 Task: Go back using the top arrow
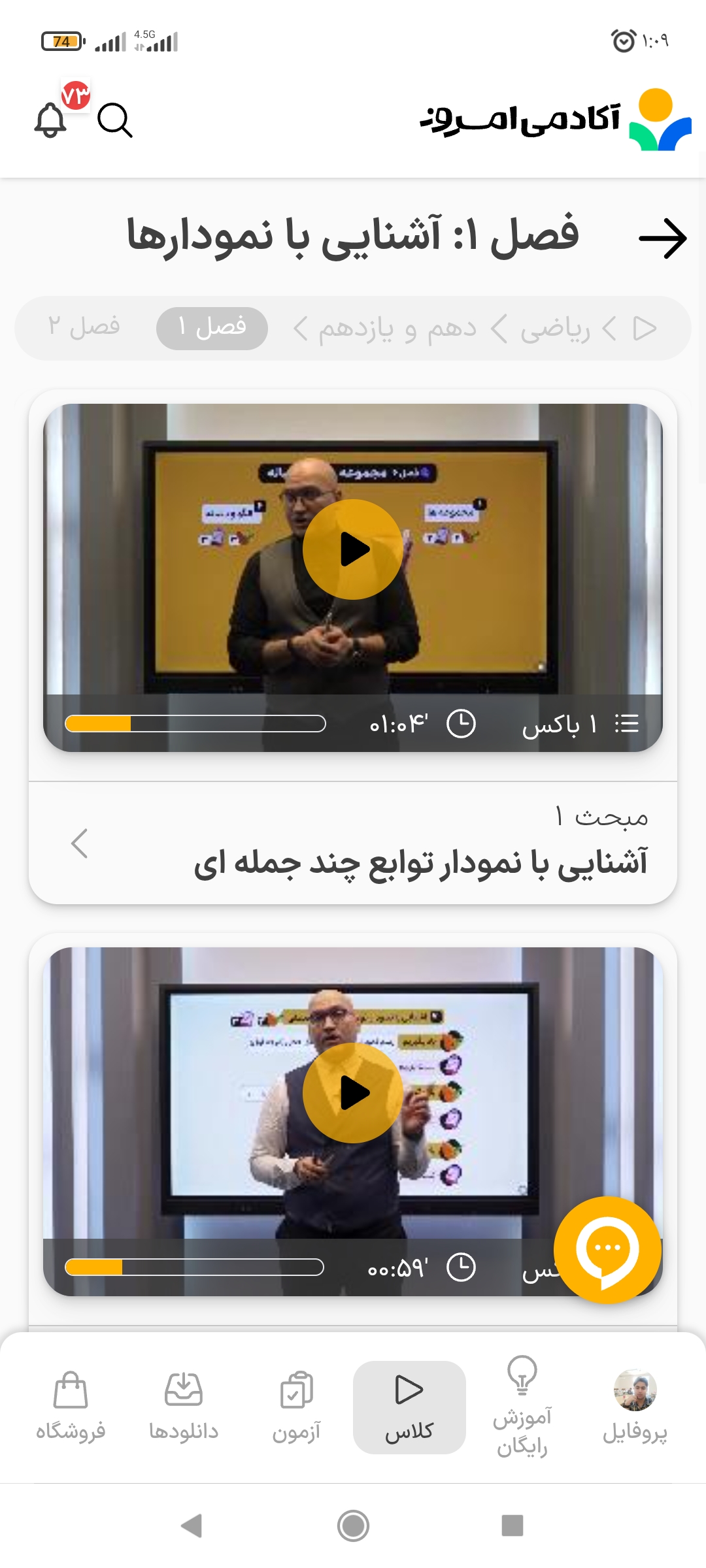coord(662,238)
